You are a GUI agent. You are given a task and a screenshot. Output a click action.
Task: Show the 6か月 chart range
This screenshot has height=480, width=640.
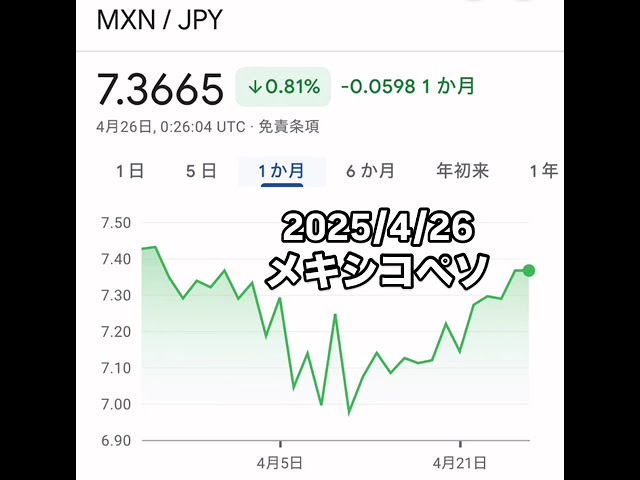coord(370,171)
